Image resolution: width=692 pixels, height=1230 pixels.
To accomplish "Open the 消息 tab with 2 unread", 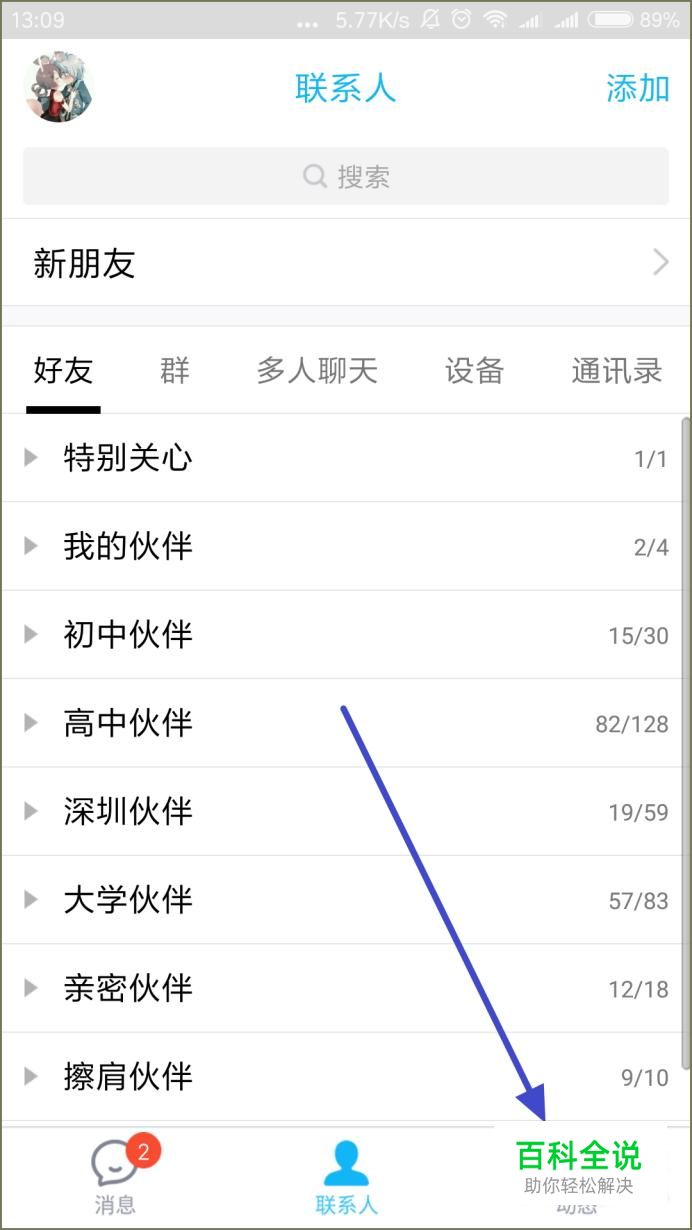I will click(116, 1177).
